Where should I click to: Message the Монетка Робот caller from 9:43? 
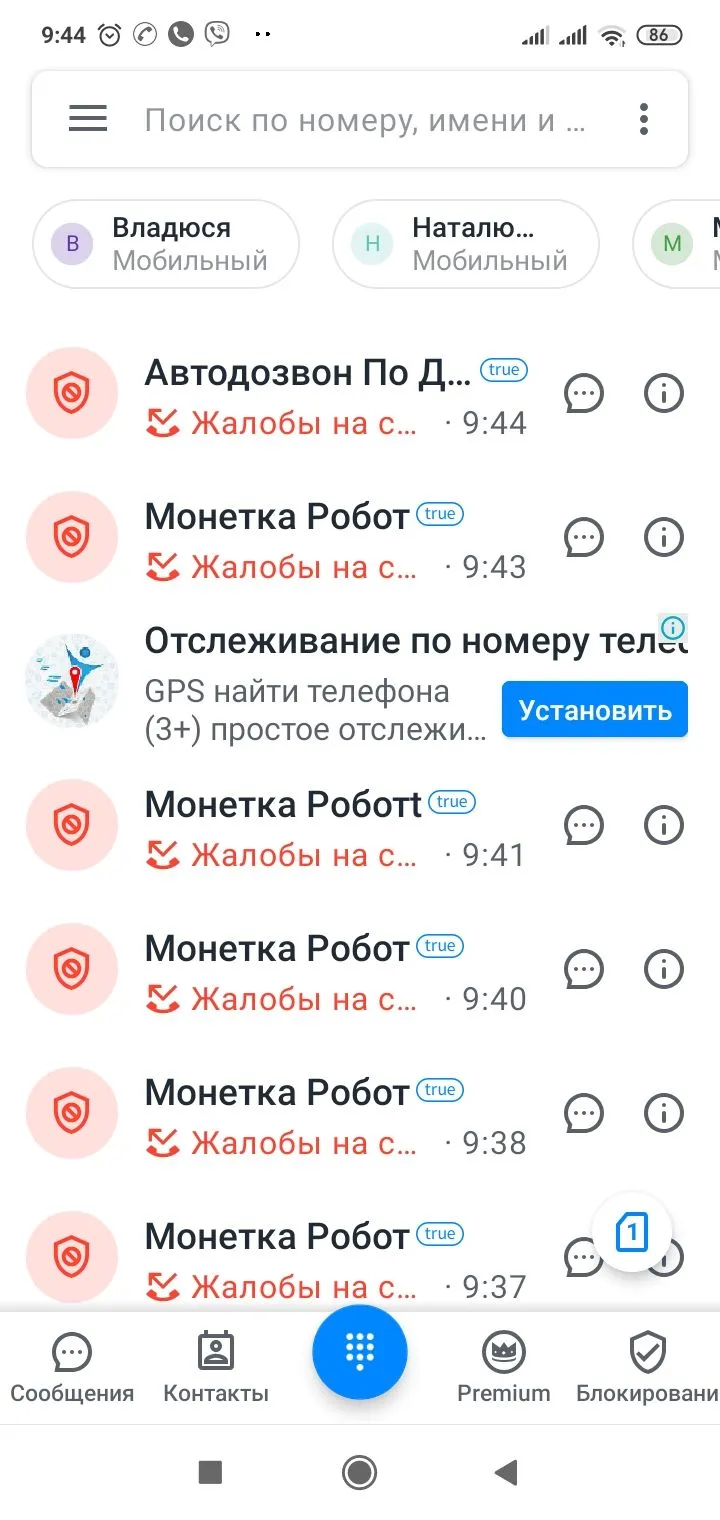(x=584, y=538)
